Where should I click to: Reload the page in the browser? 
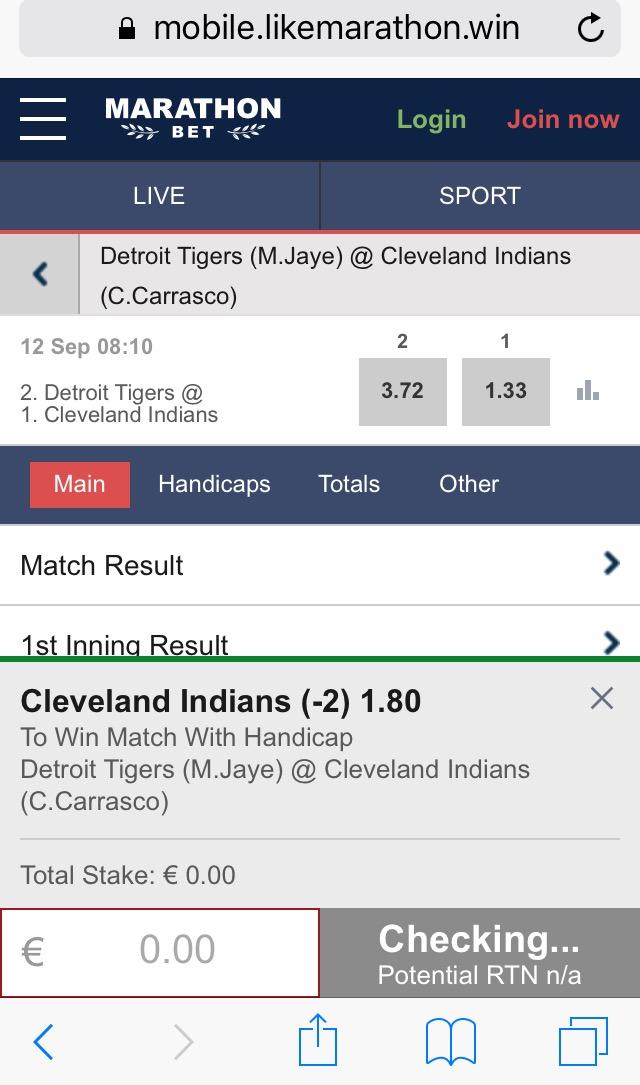click(x=591, y=28)
